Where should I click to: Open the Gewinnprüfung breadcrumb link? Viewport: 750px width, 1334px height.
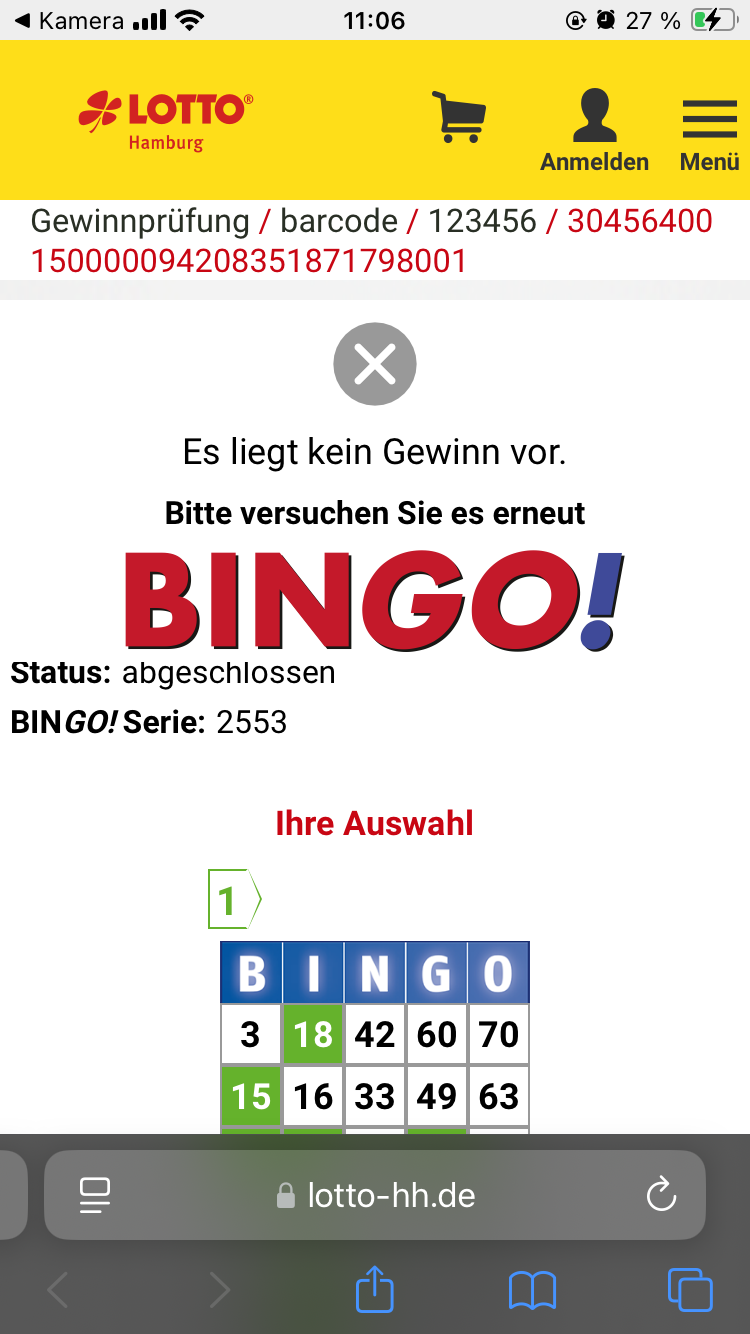pos(140,221)
